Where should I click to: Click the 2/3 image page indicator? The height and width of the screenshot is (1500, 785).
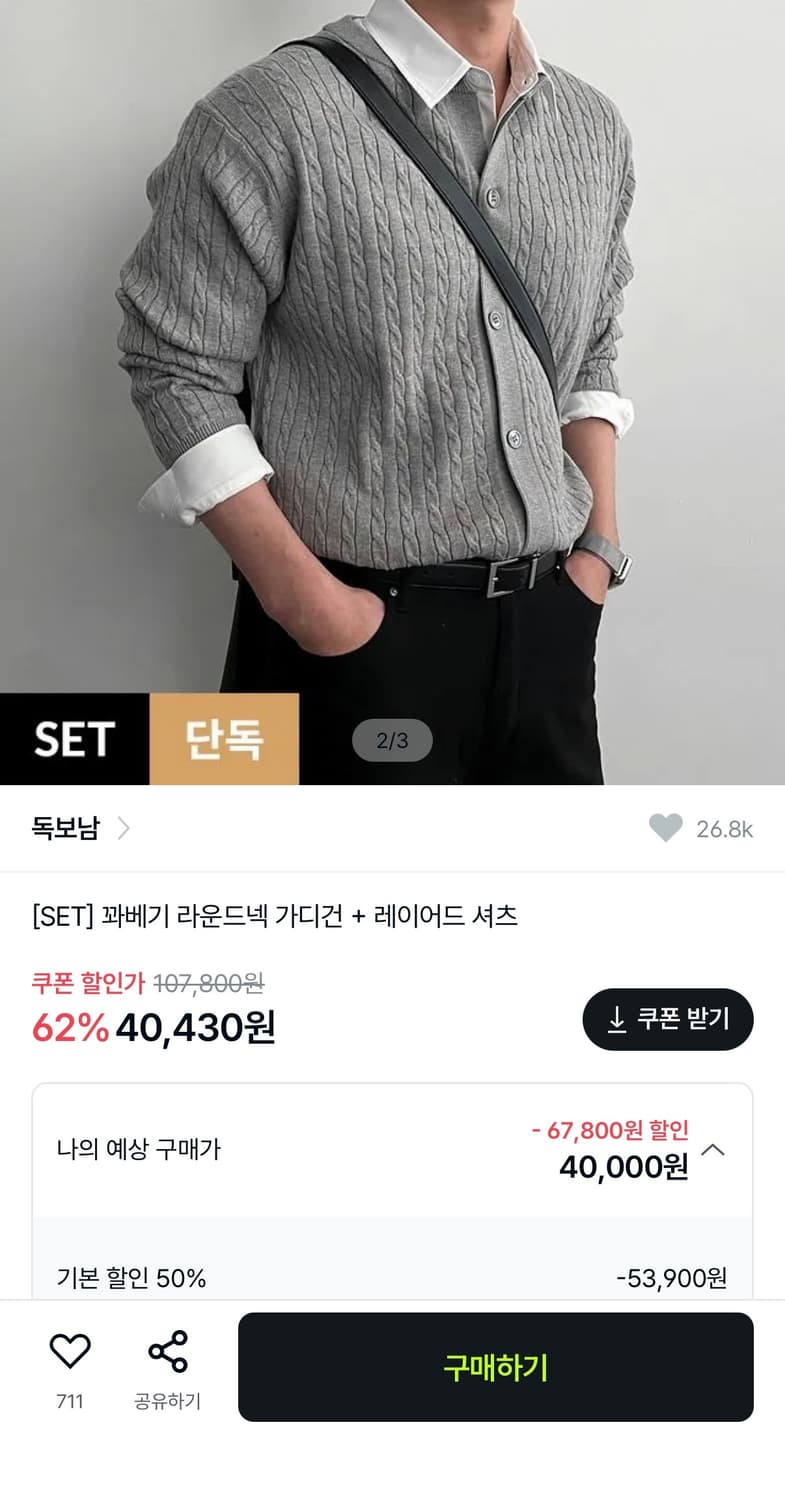pyautogui.click(x=392, y=742)
